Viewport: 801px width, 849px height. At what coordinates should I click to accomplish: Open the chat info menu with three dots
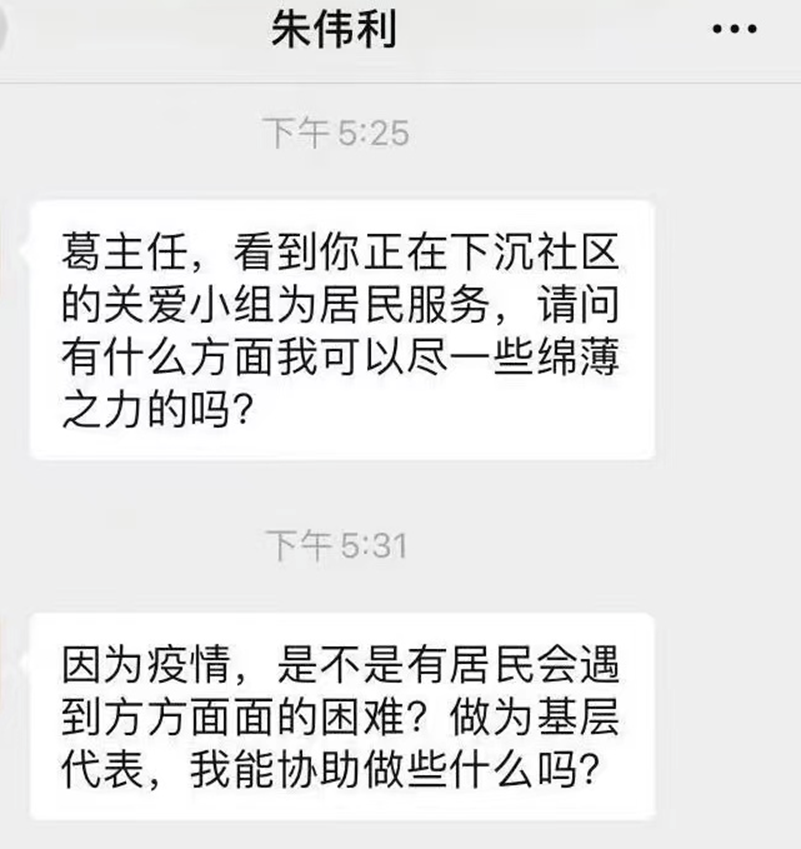point(733,29)
